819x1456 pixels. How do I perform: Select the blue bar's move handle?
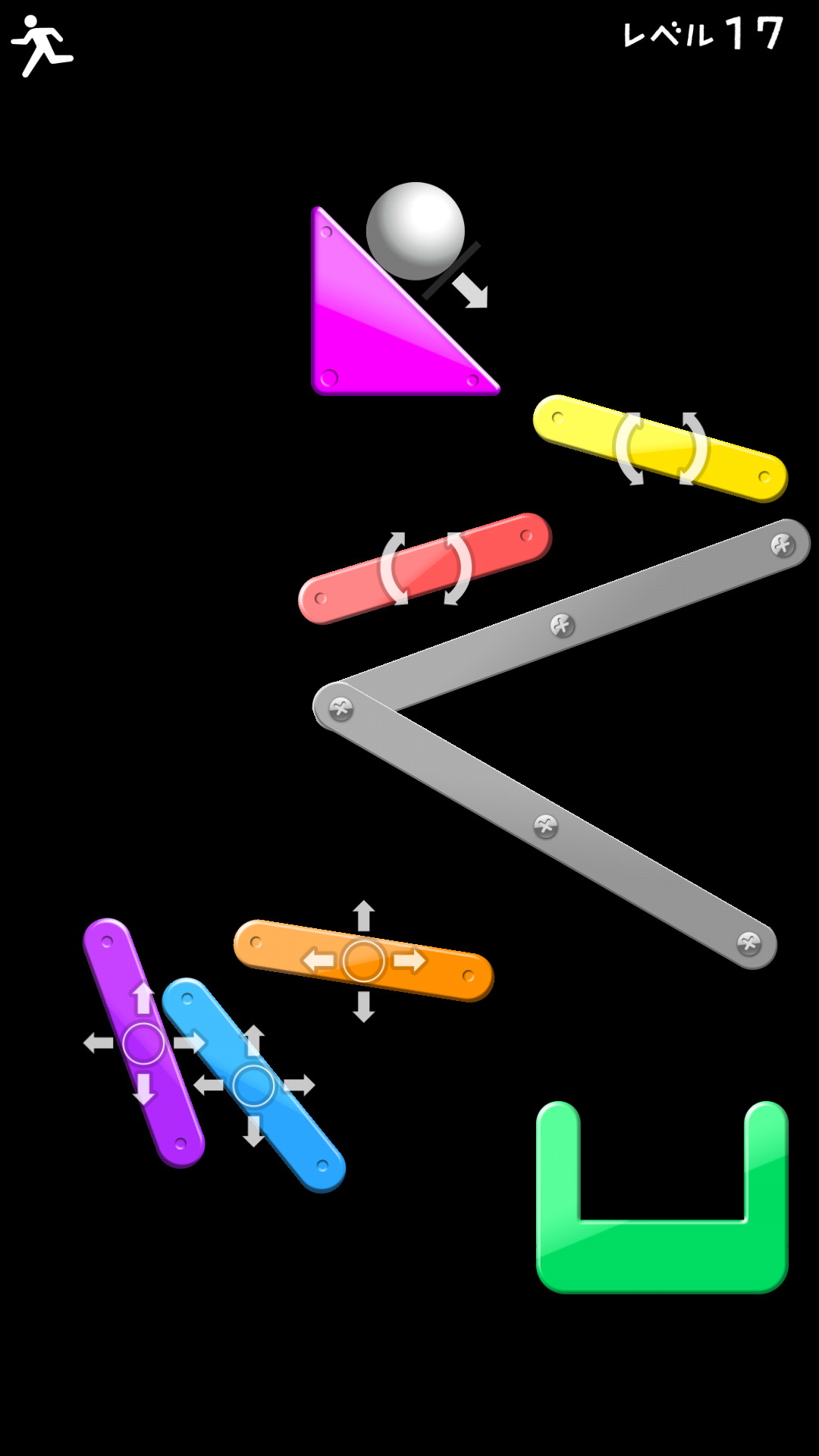click(253, 1085)
